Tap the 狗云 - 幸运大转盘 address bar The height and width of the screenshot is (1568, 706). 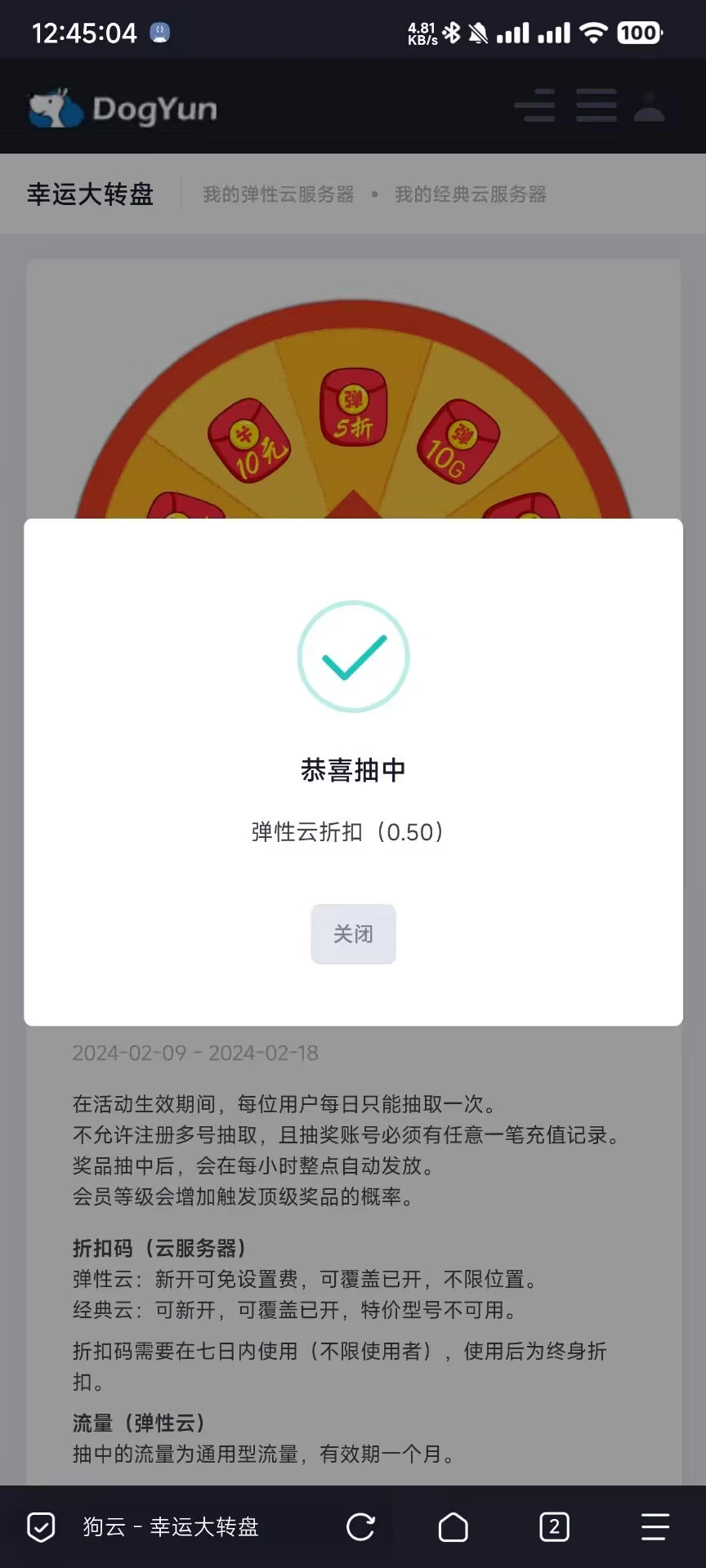click(170, 1526)
